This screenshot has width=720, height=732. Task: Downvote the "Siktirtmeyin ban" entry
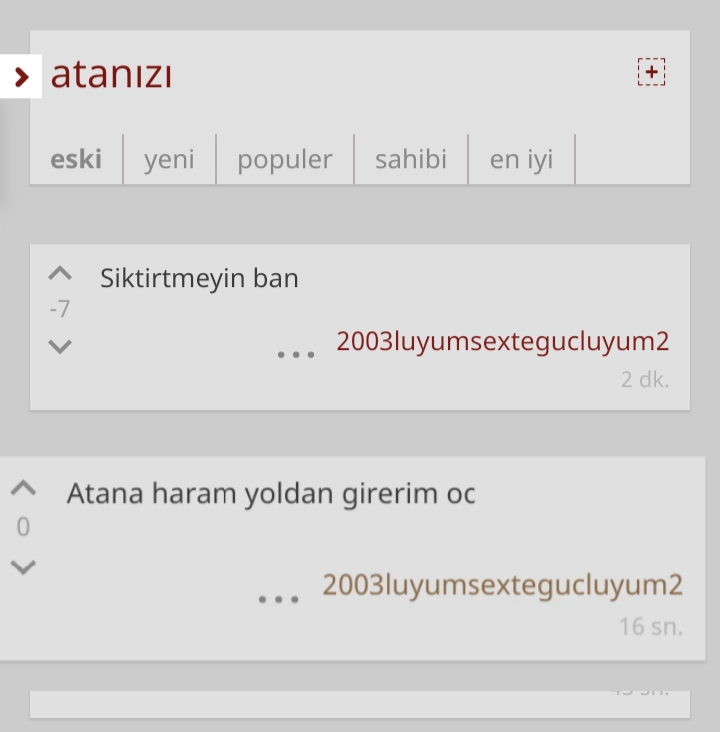click(x=60, y=347)
